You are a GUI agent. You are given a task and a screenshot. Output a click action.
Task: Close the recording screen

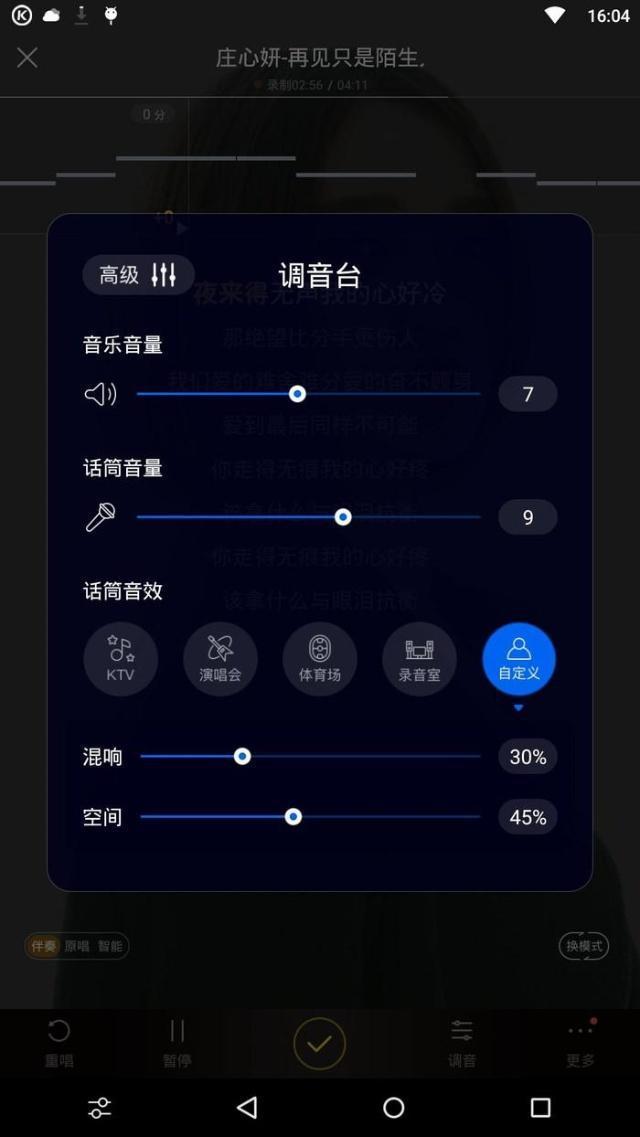click(27, 58)
